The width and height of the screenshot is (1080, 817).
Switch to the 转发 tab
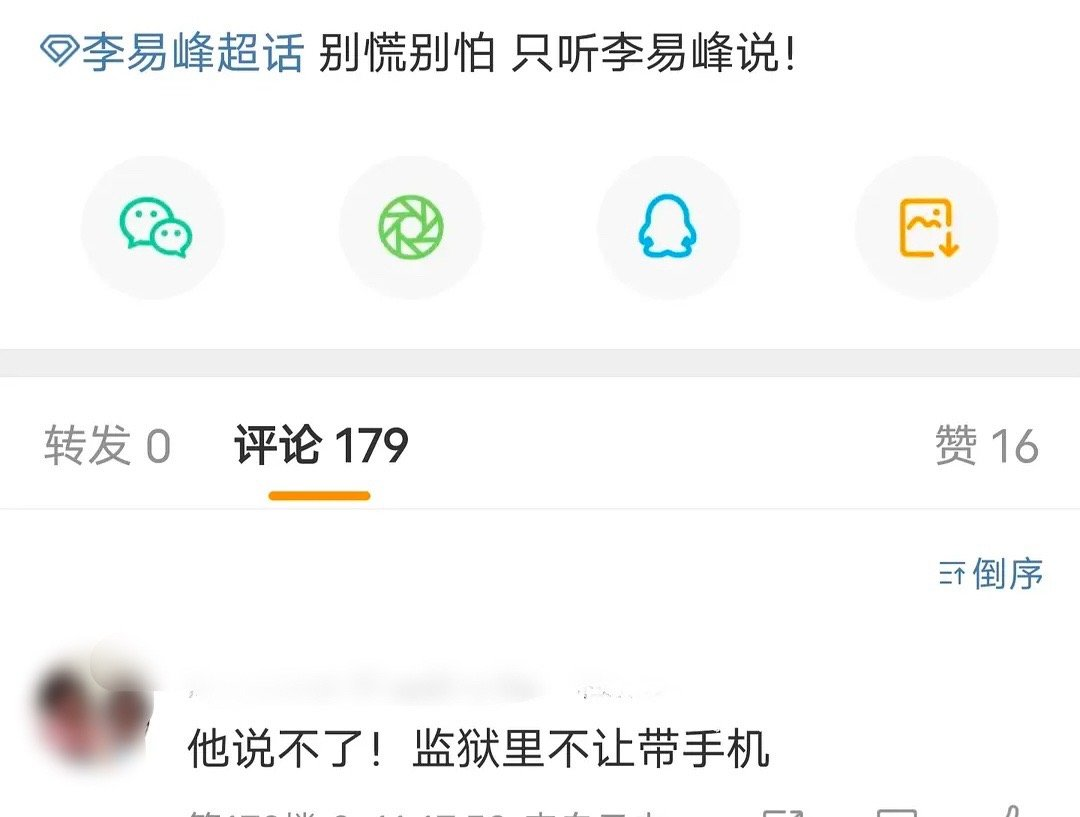click(107, 446)
